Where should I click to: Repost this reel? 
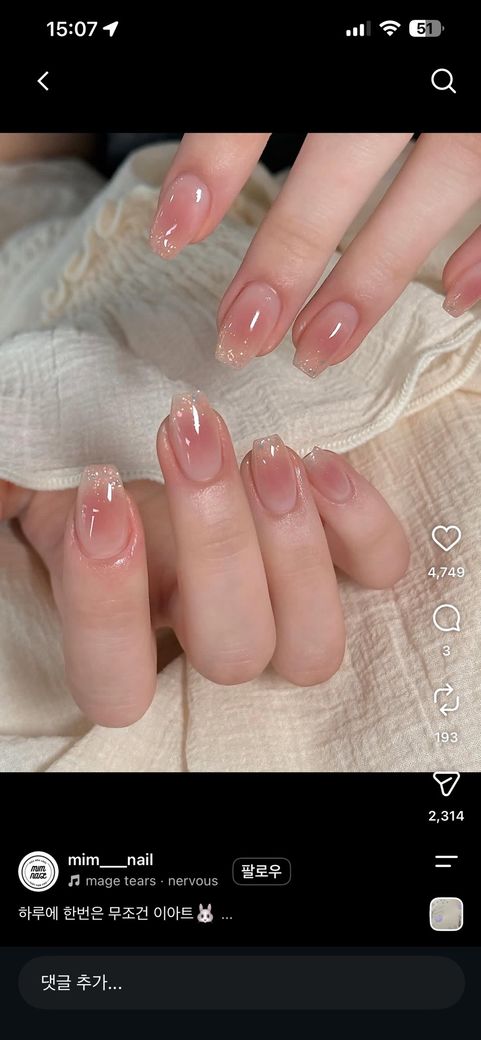[x=446, y=700]
